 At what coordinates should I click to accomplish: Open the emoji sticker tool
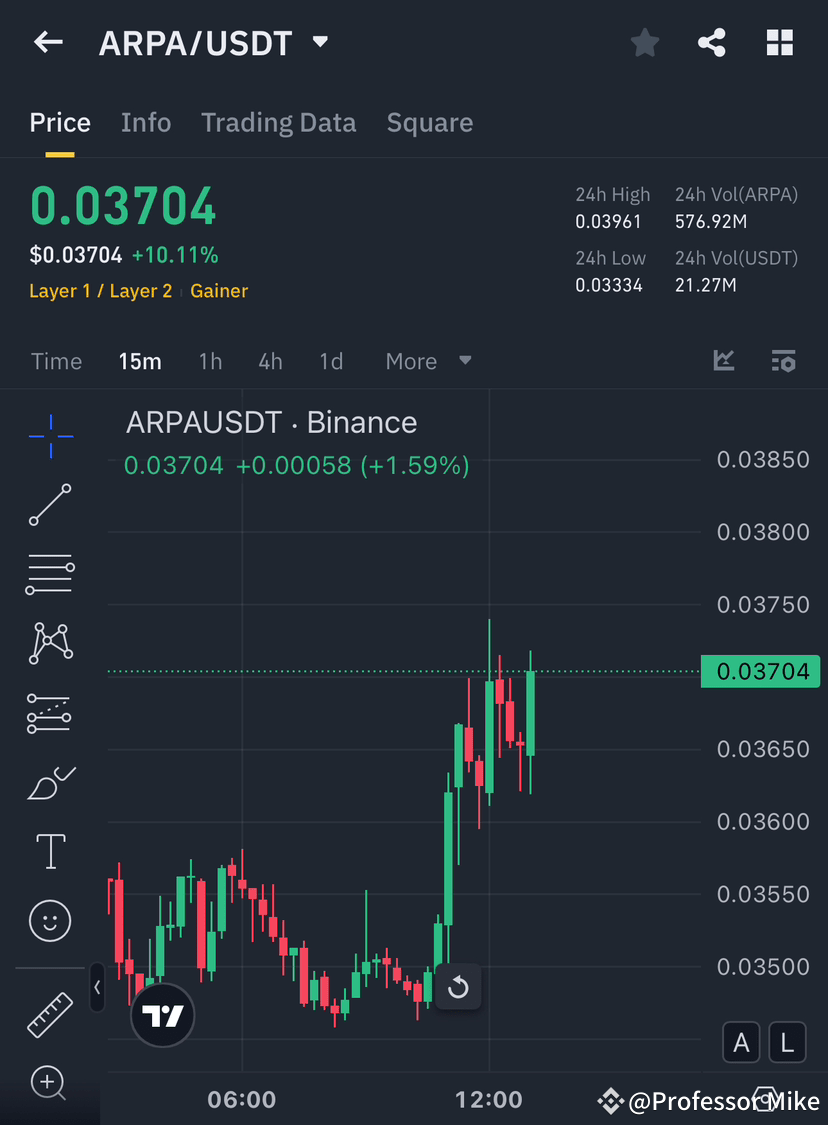pos(50,920)
